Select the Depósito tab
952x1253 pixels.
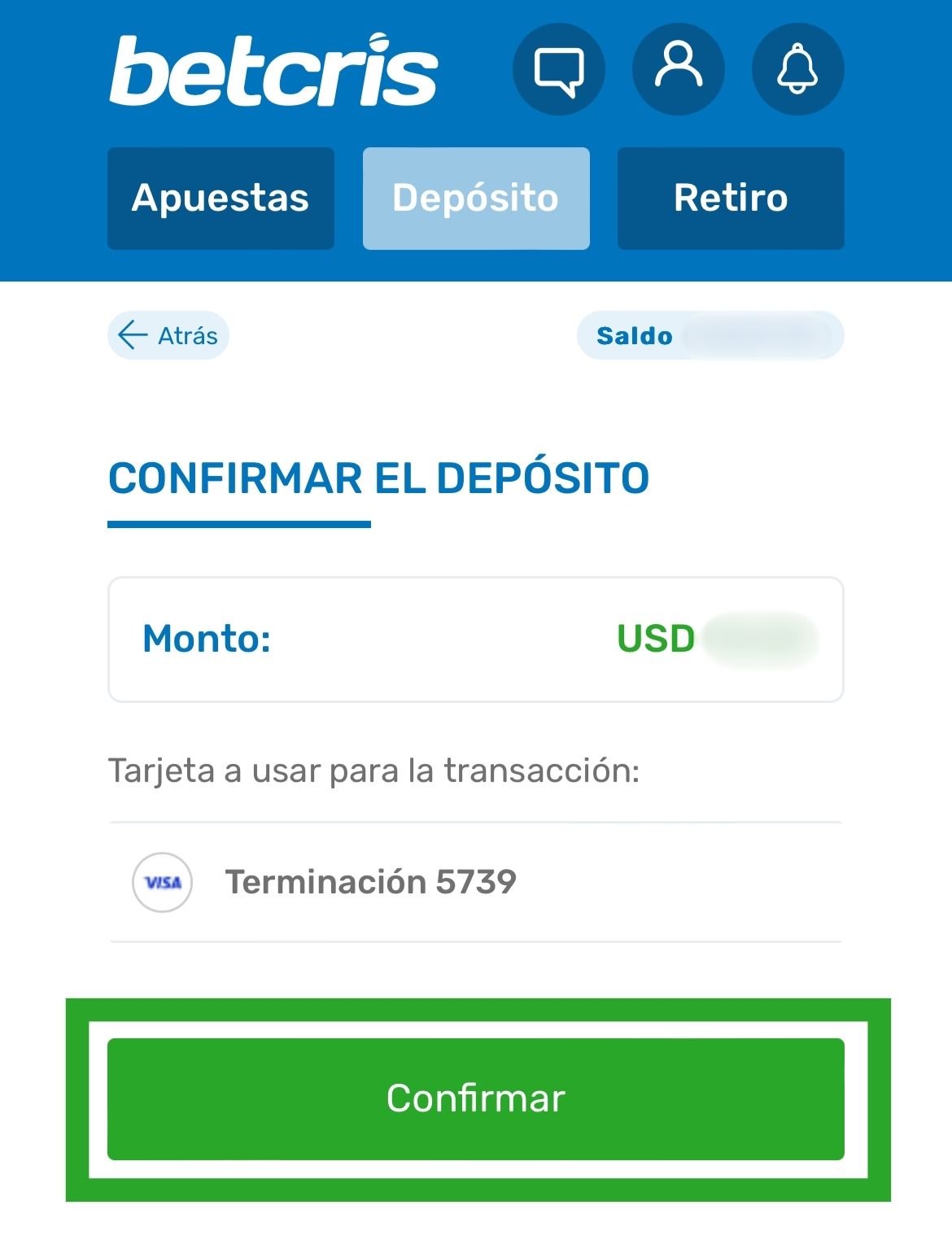pyautogui.click(x=476, y=198)
